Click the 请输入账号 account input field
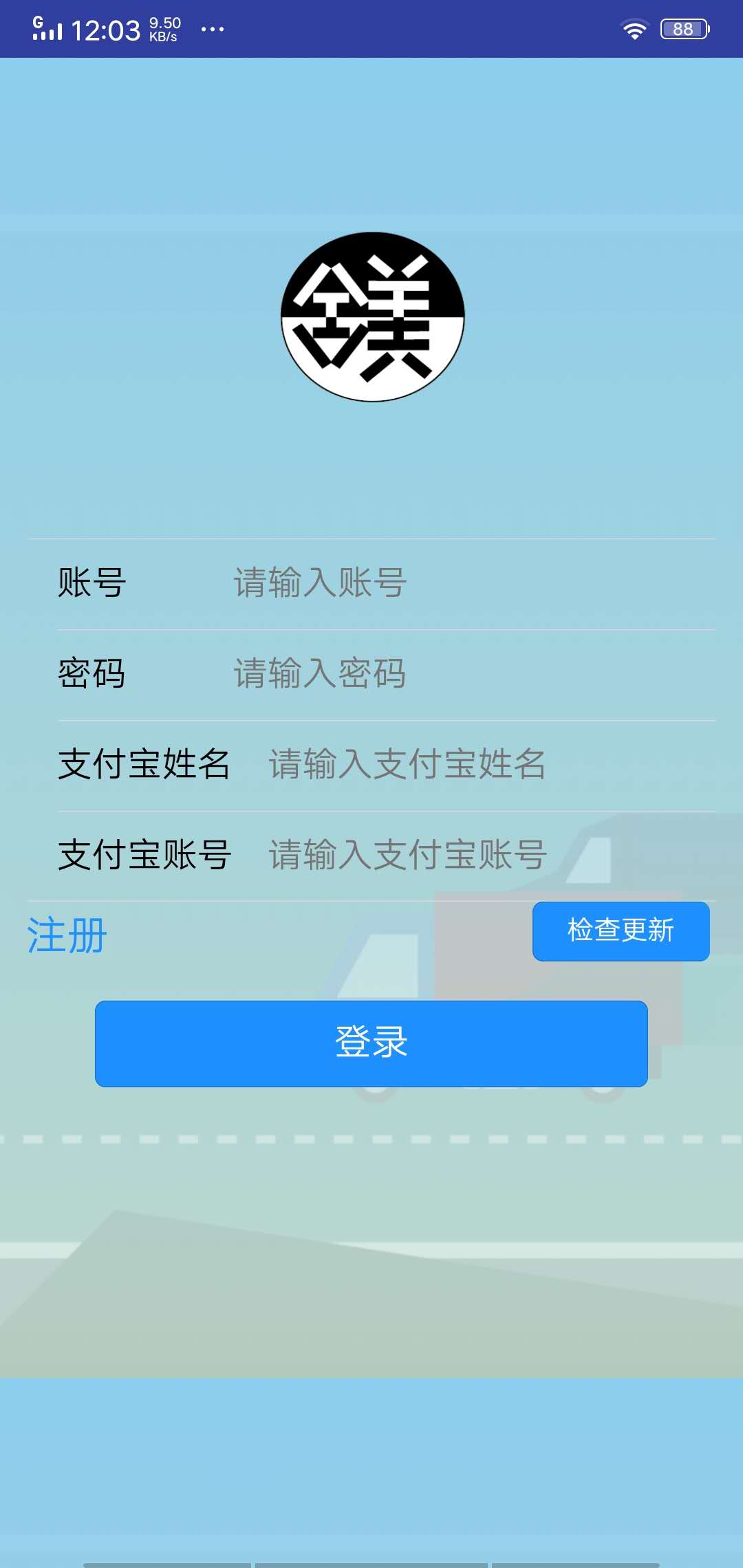This screenshot has height=1568, width=743. point(413,583)
